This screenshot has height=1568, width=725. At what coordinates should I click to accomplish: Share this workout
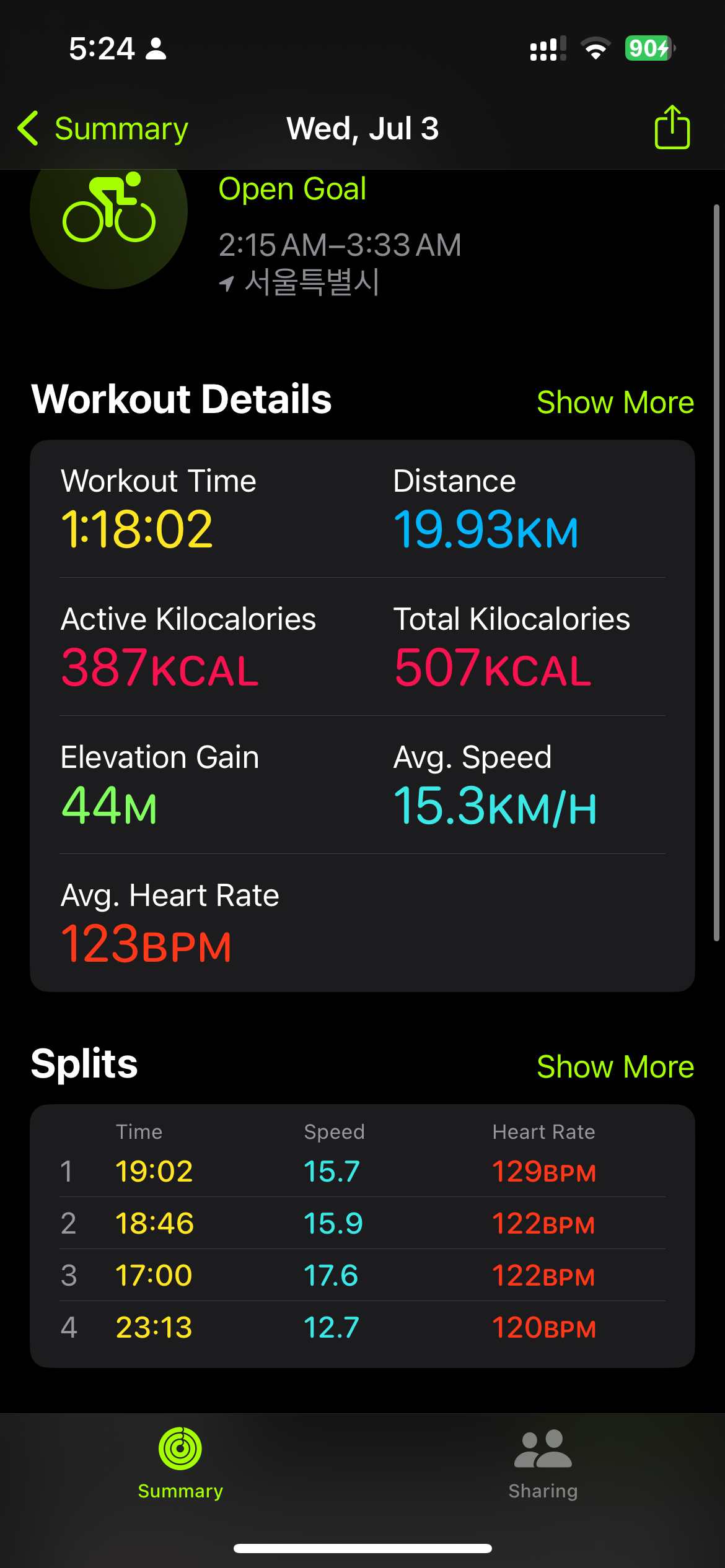coord(672,127)
